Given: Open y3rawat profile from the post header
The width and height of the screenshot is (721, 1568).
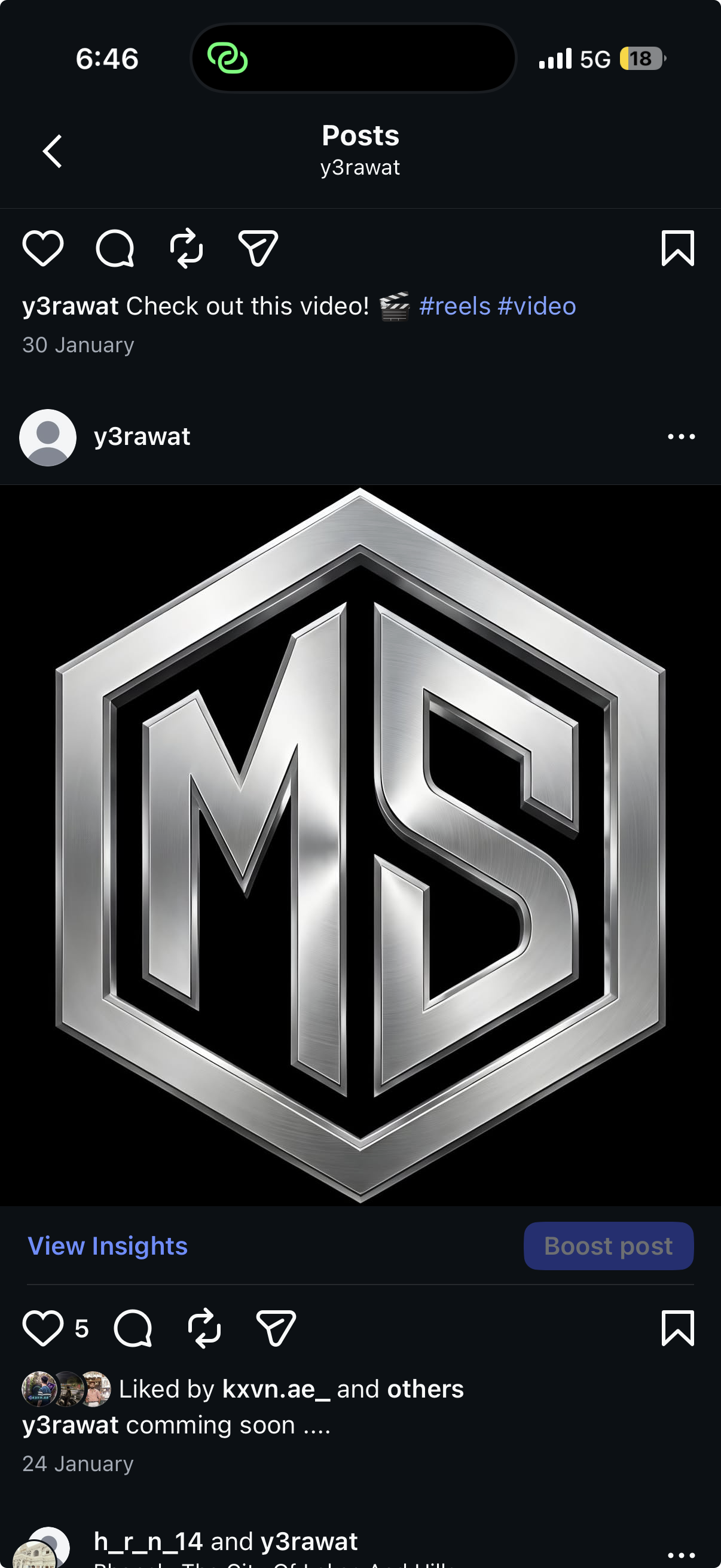Looking at the screenshot, I should pyautogui.click(x=142, y=437).
